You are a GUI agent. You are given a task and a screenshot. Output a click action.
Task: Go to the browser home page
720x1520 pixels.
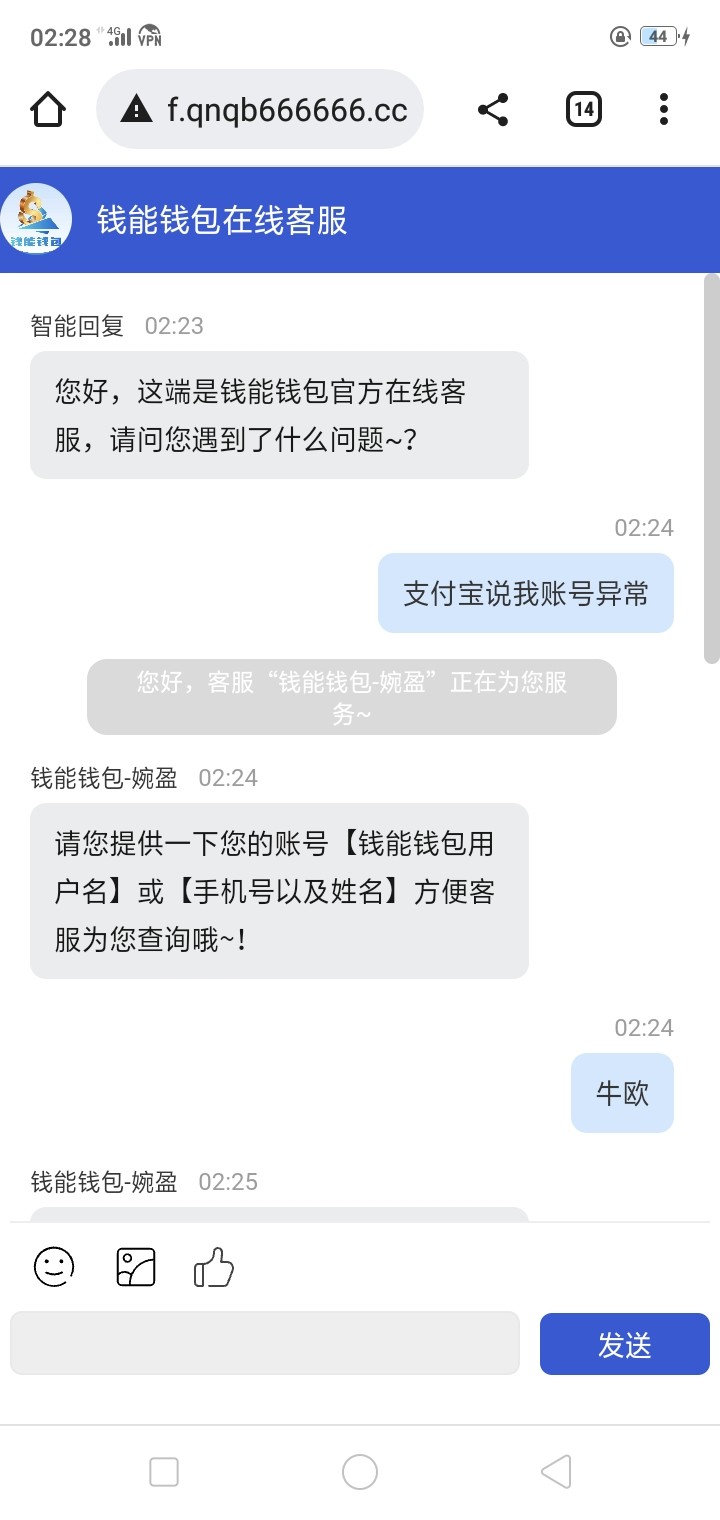click(48, 109)
